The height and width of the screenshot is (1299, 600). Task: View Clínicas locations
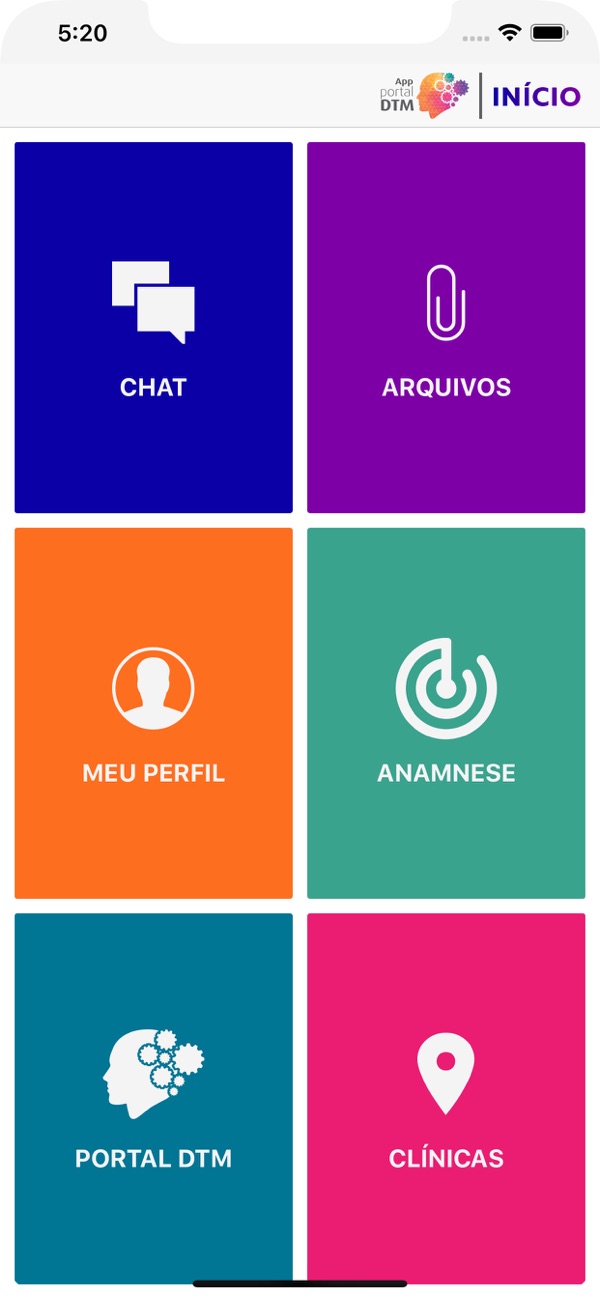[446, 1098]
